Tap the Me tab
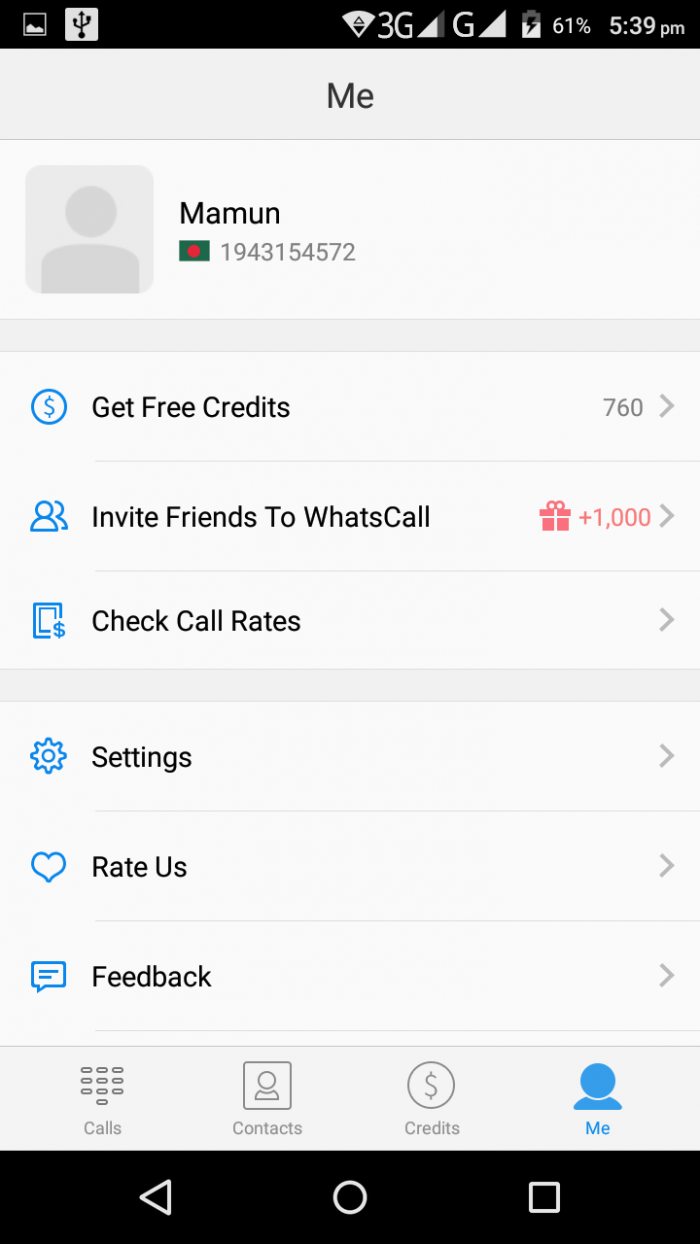This screenshot has height=1244, width=700. (x=597, y=1099)
